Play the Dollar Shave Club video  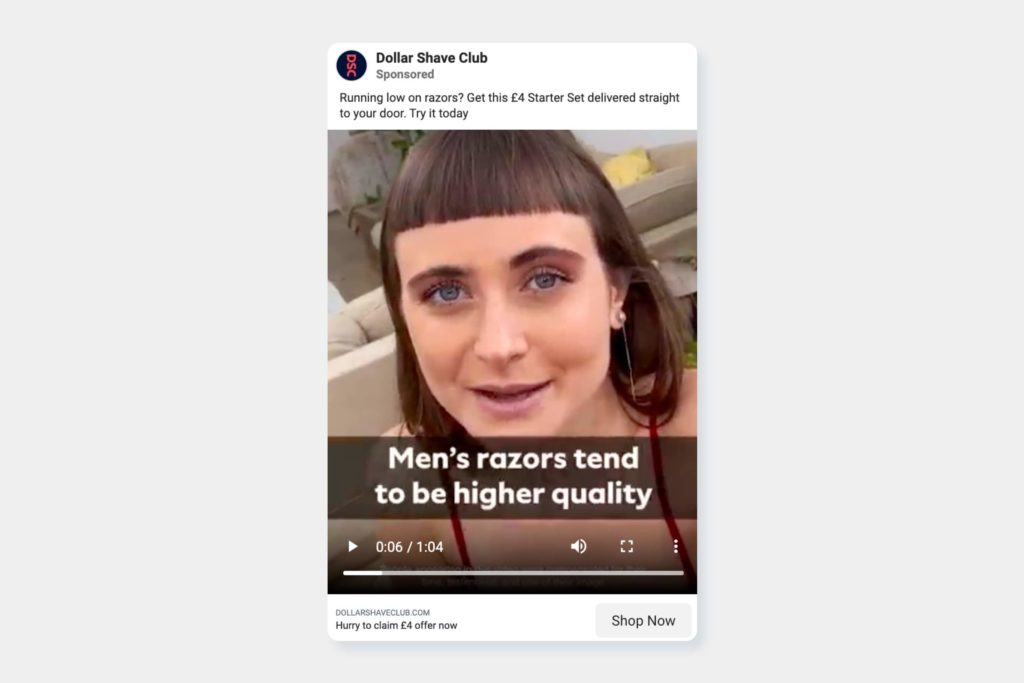click(352, 546)
